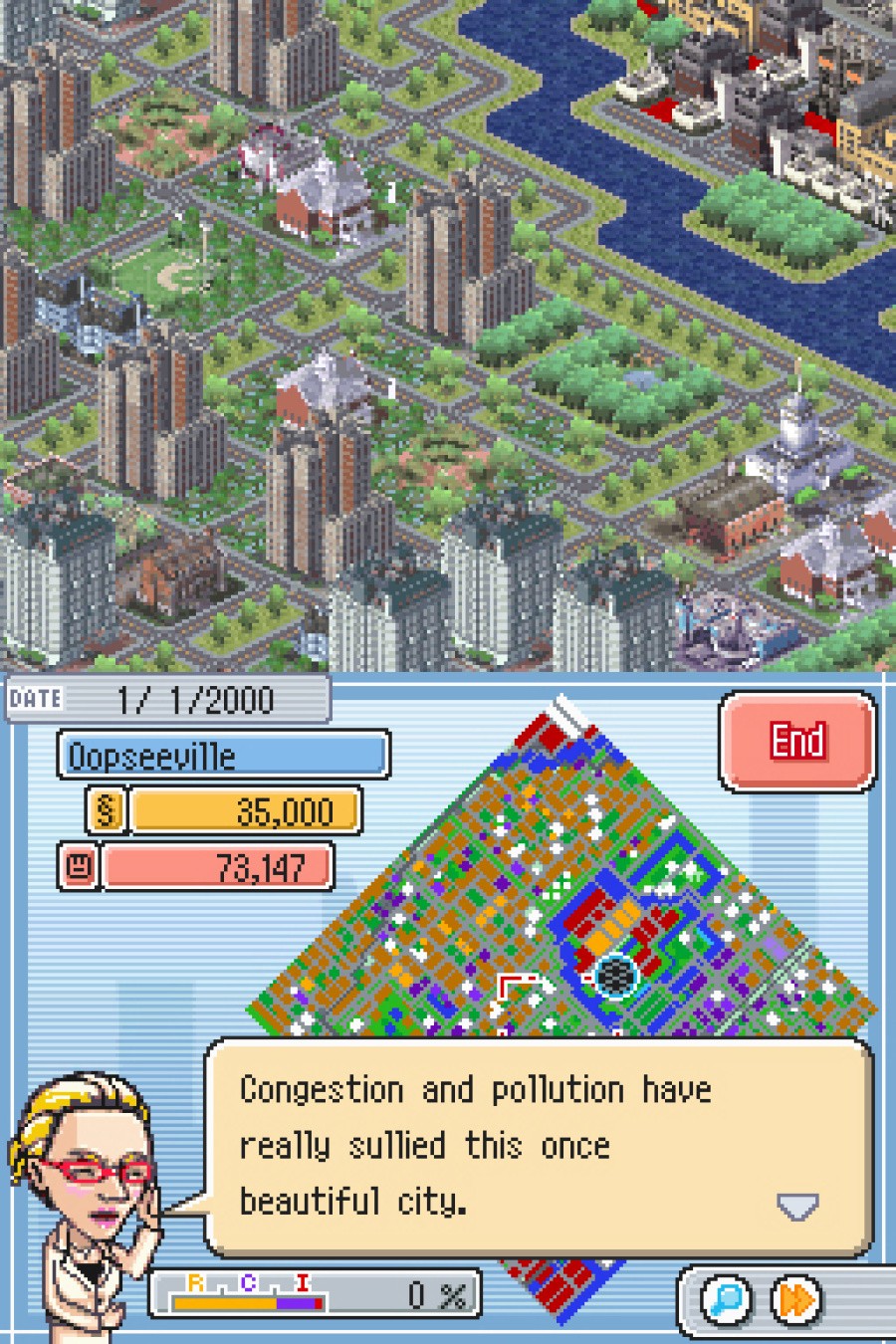Screen dimensions: 896x1344
Task: Click the population count 73,147
Action: coord(219,867)
